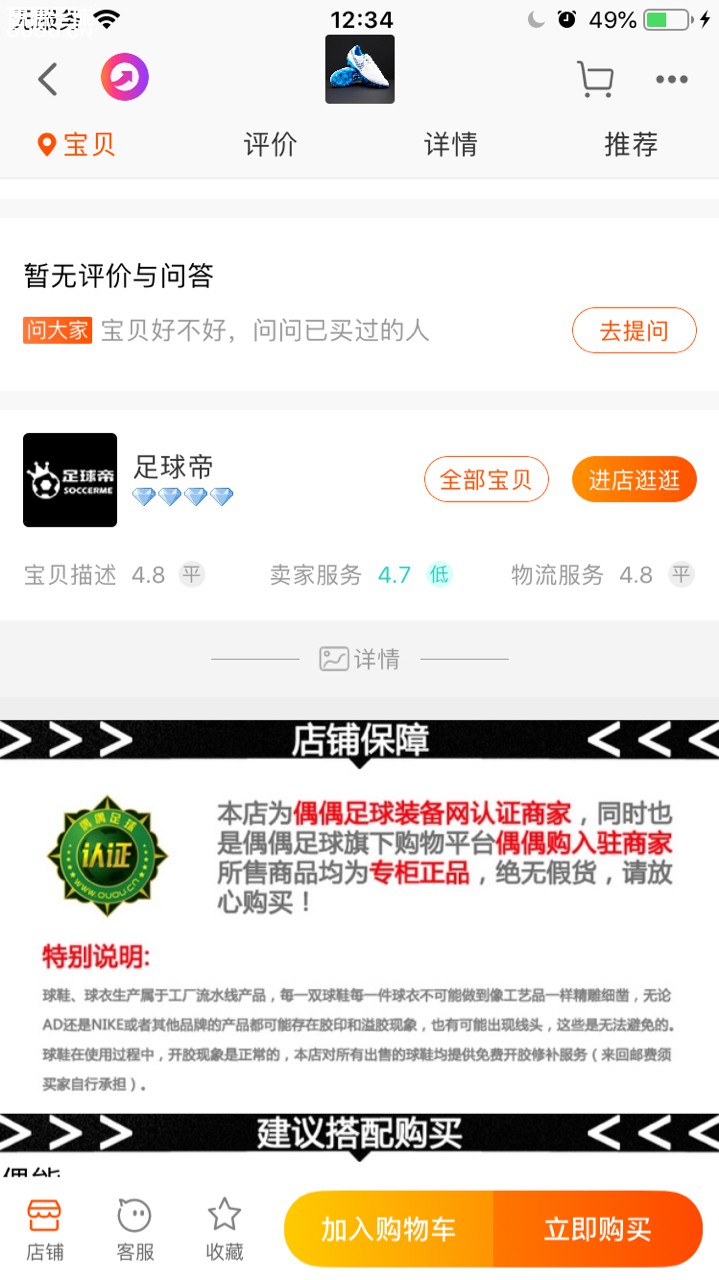Tap 去提问 to ask buyers
Screen dimensions: 719x1280
(x=633, y=331)
